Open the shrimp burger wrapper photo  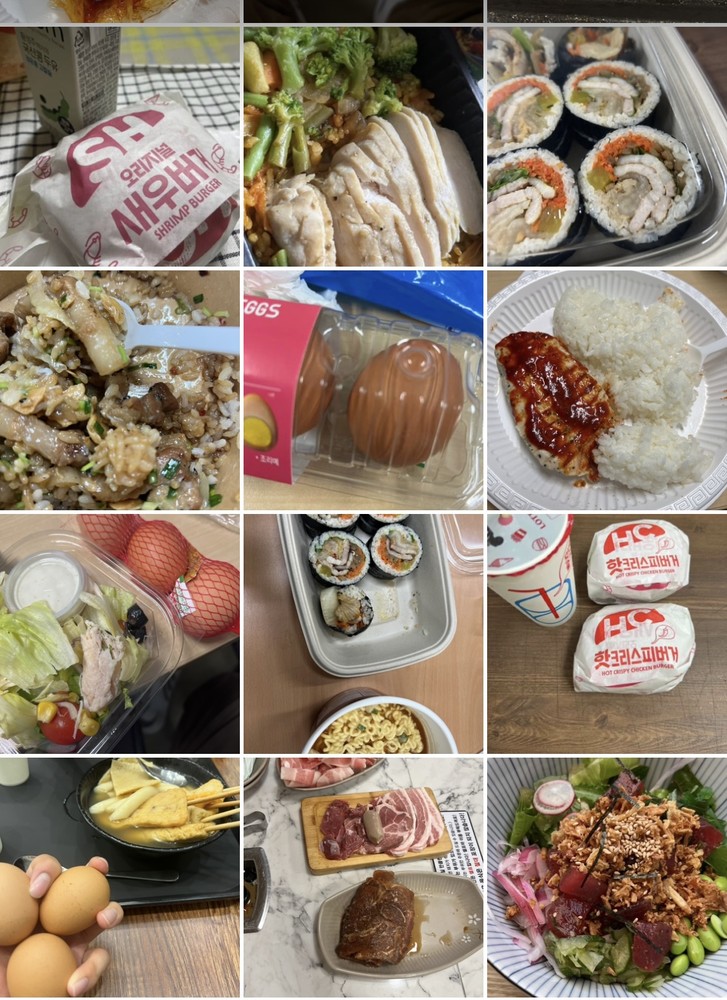click(120, 146)
